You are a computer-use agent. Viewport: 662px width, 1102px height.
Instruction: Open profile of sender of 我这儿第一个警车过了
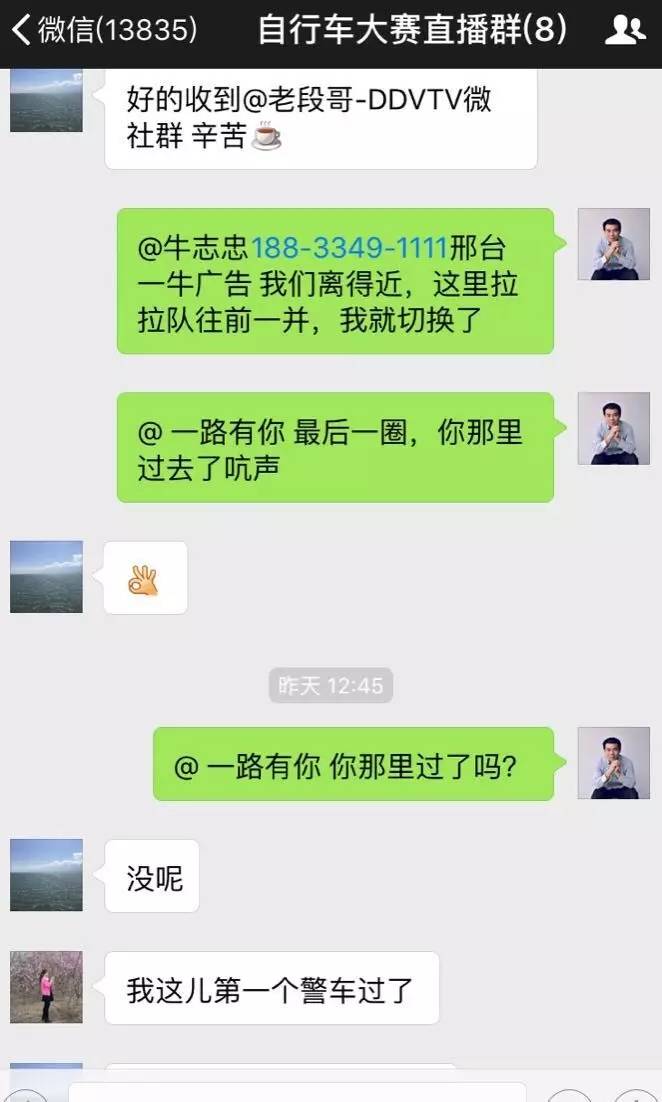click(x=46, y=986)
